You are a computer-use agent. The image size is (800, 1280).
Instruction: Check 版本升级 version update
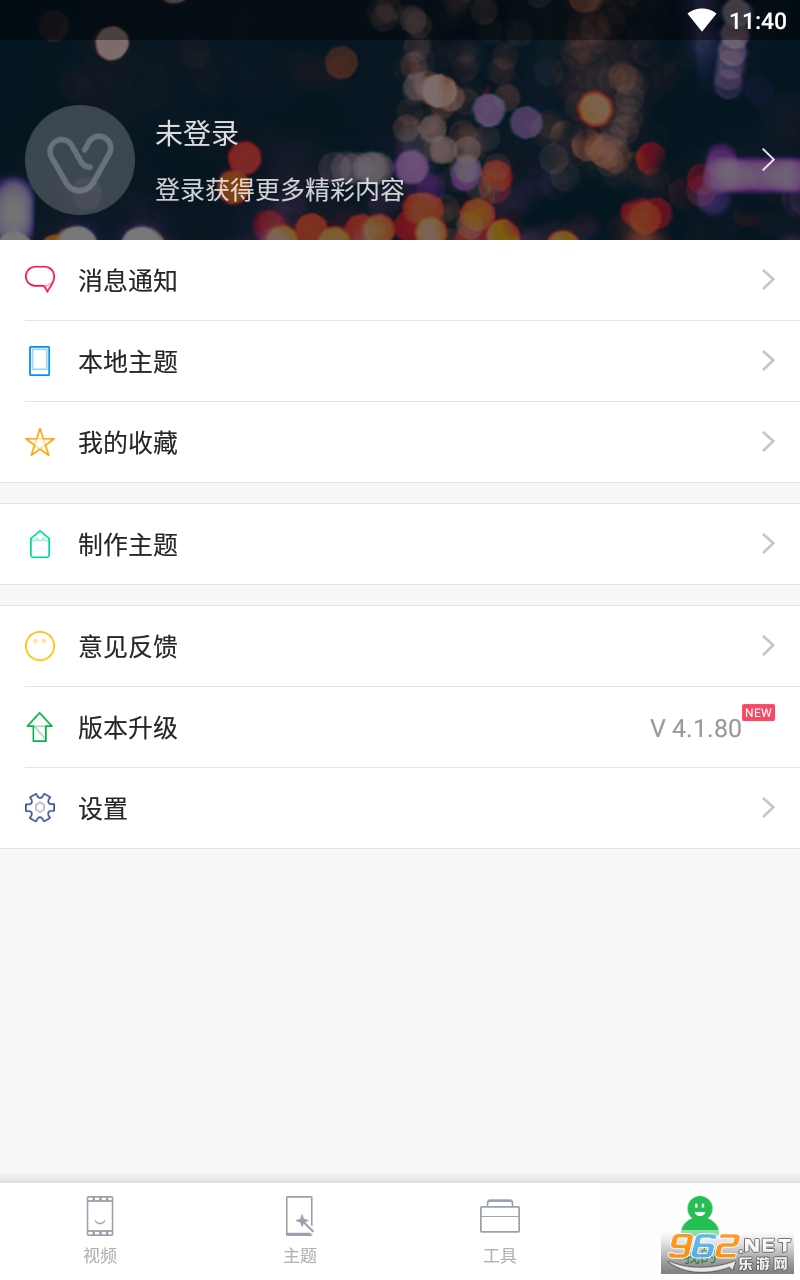click(400, 727)
